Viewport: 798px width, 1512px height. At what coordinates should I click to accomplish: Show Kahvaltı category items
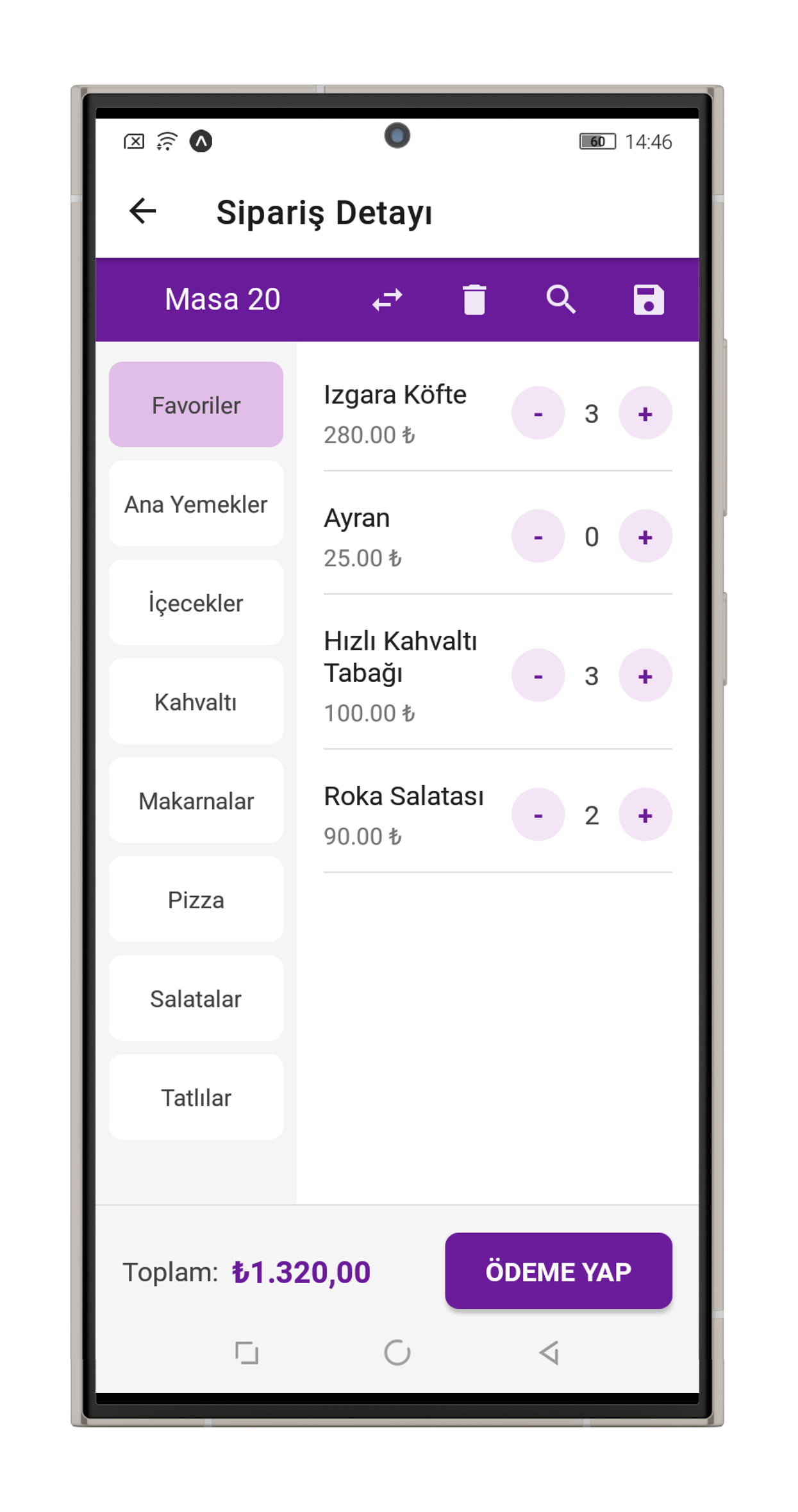(196, 702)
